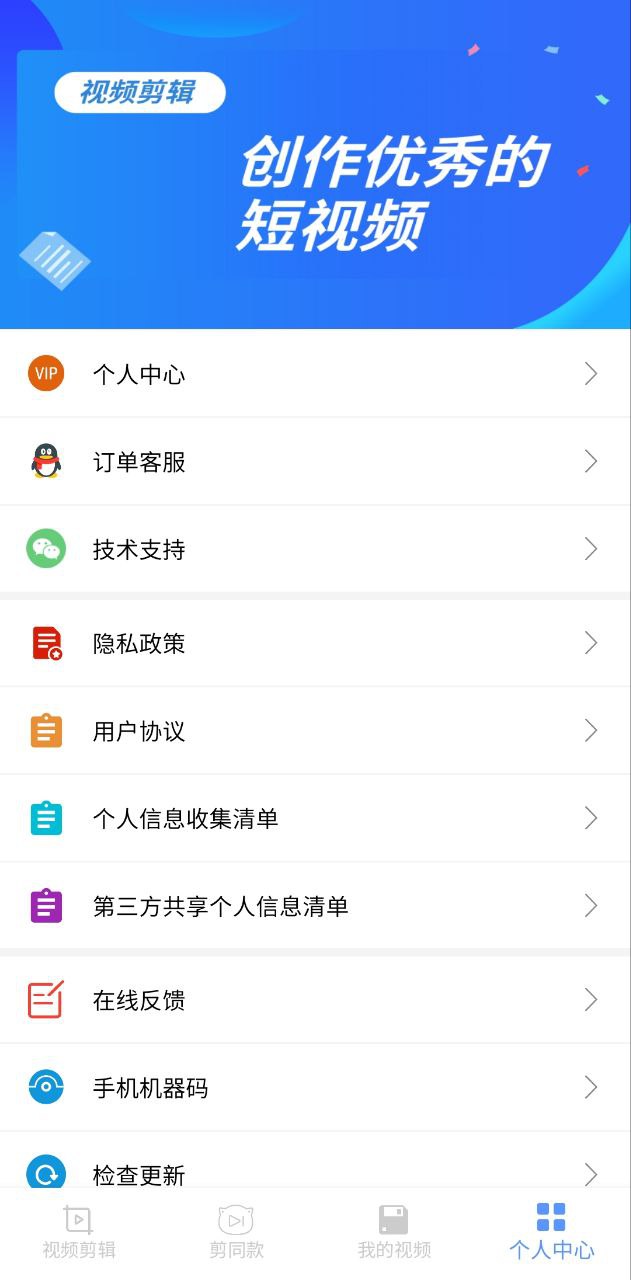Open 手机机器码 row
The image size is (631, 1280).
pyautogui.click(x=315, y=1087)
